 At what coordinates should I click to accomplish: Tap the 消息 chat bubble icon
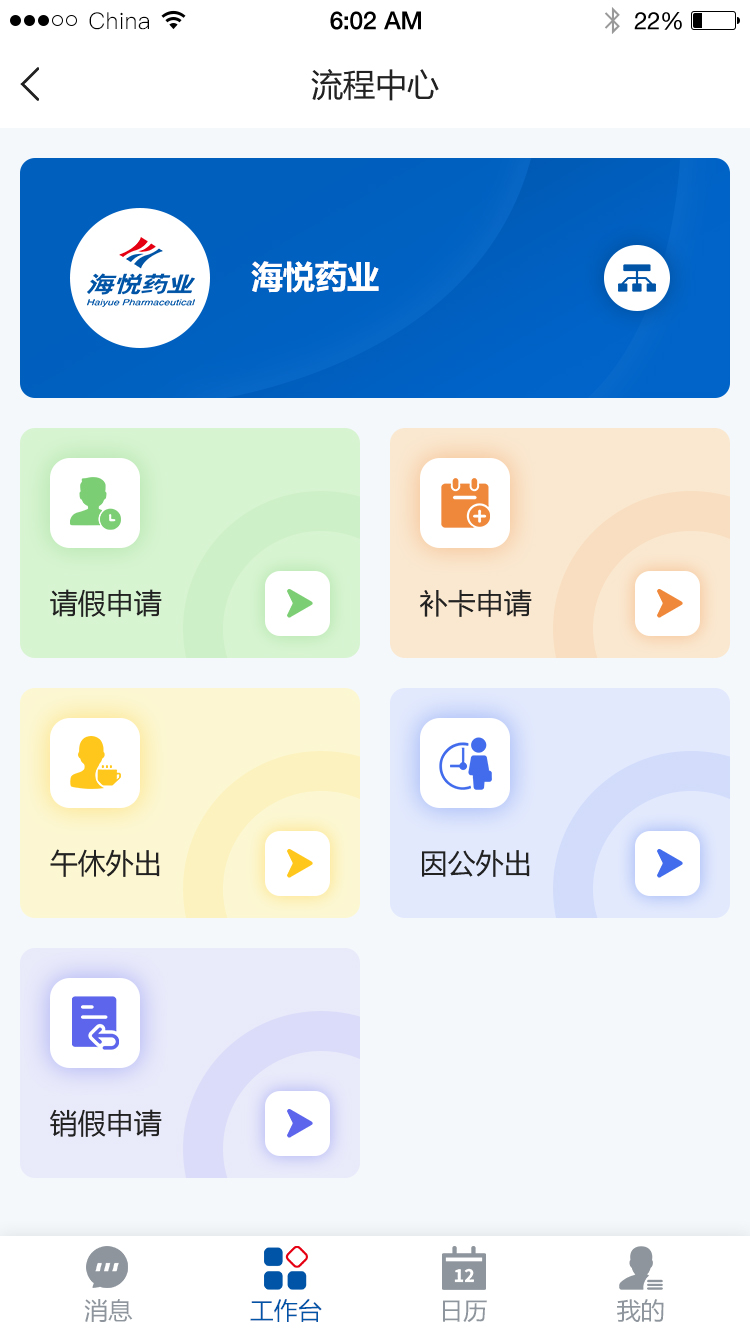pyautogui.click(x=107, y=1265)
